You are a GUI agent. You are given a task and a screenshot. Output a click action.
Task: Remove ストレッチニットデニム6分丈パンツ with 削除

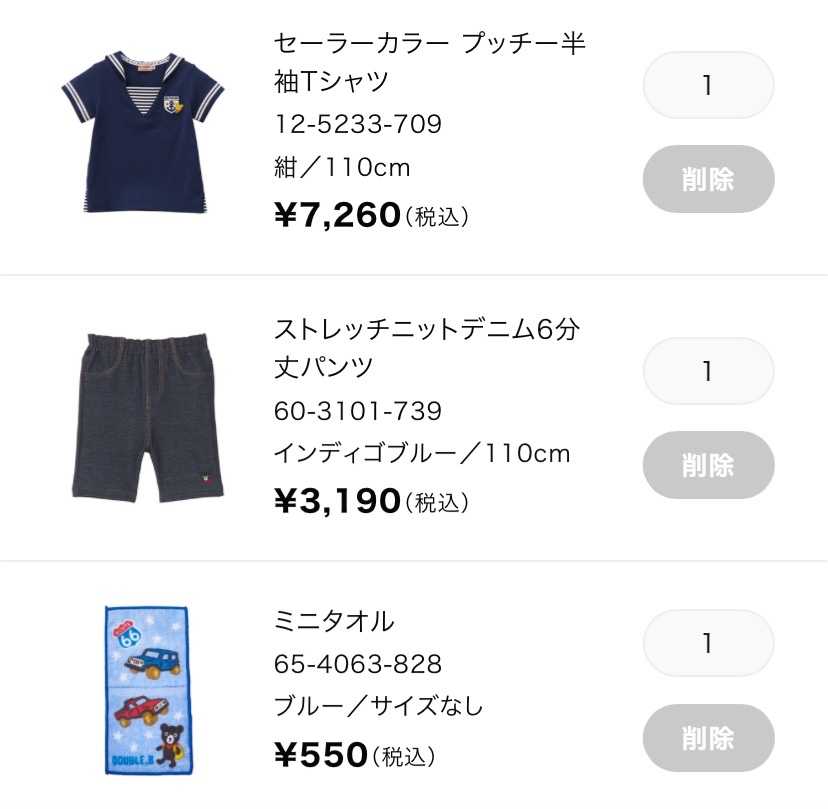point(708,465)
